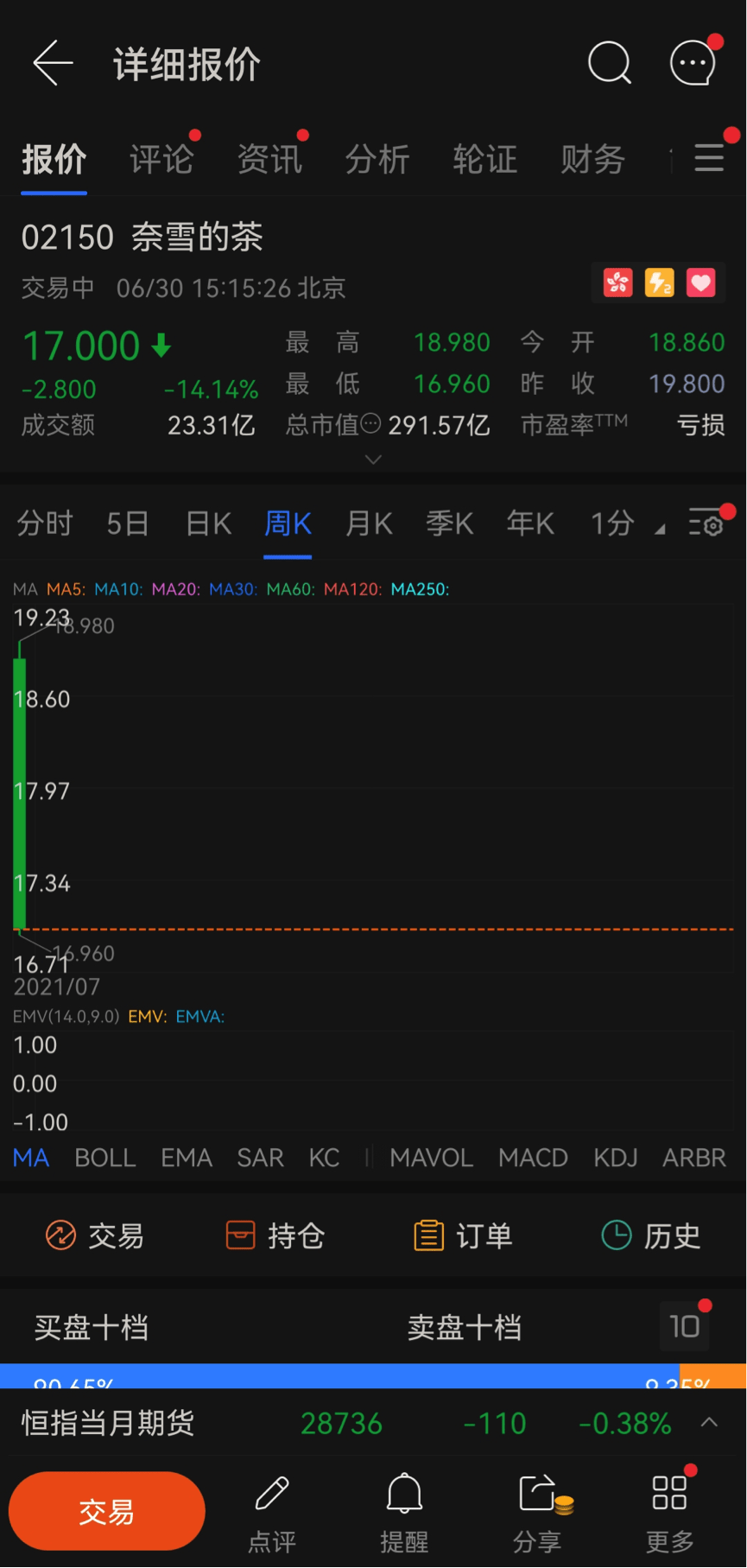747x1568 pixels.
Task: Go back from the 详细报价 page
Action: click(52, 63)
